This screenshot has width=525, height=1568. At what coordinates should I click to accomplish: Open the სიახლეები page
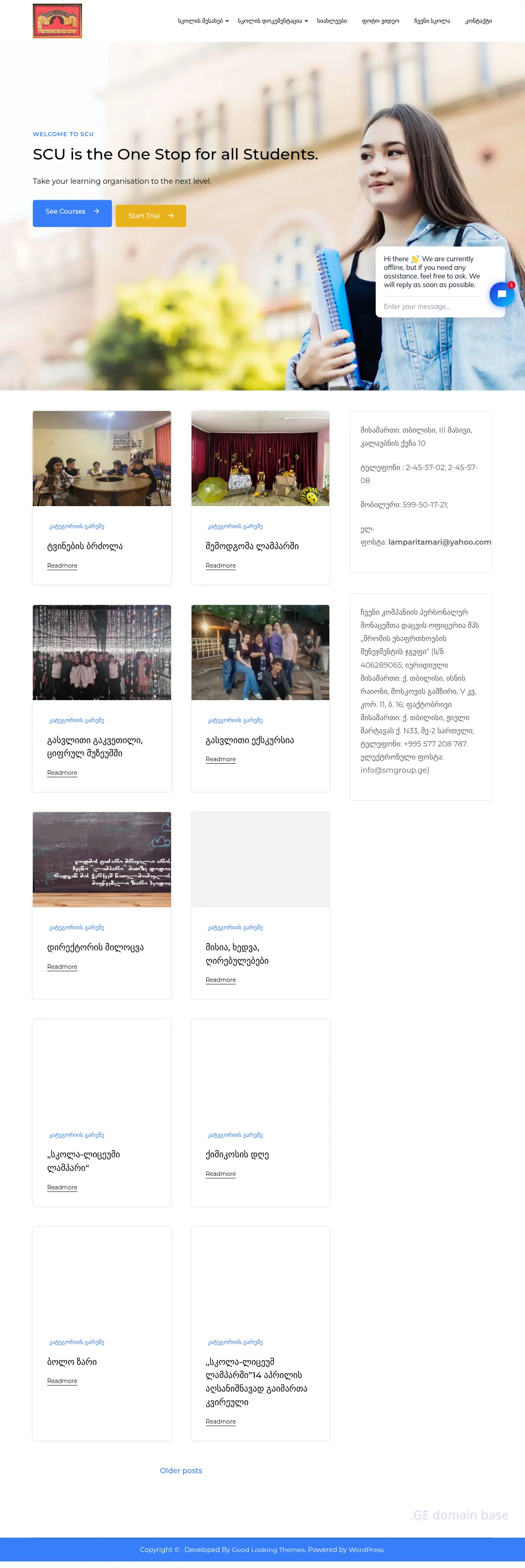click(x=332, y=21)
